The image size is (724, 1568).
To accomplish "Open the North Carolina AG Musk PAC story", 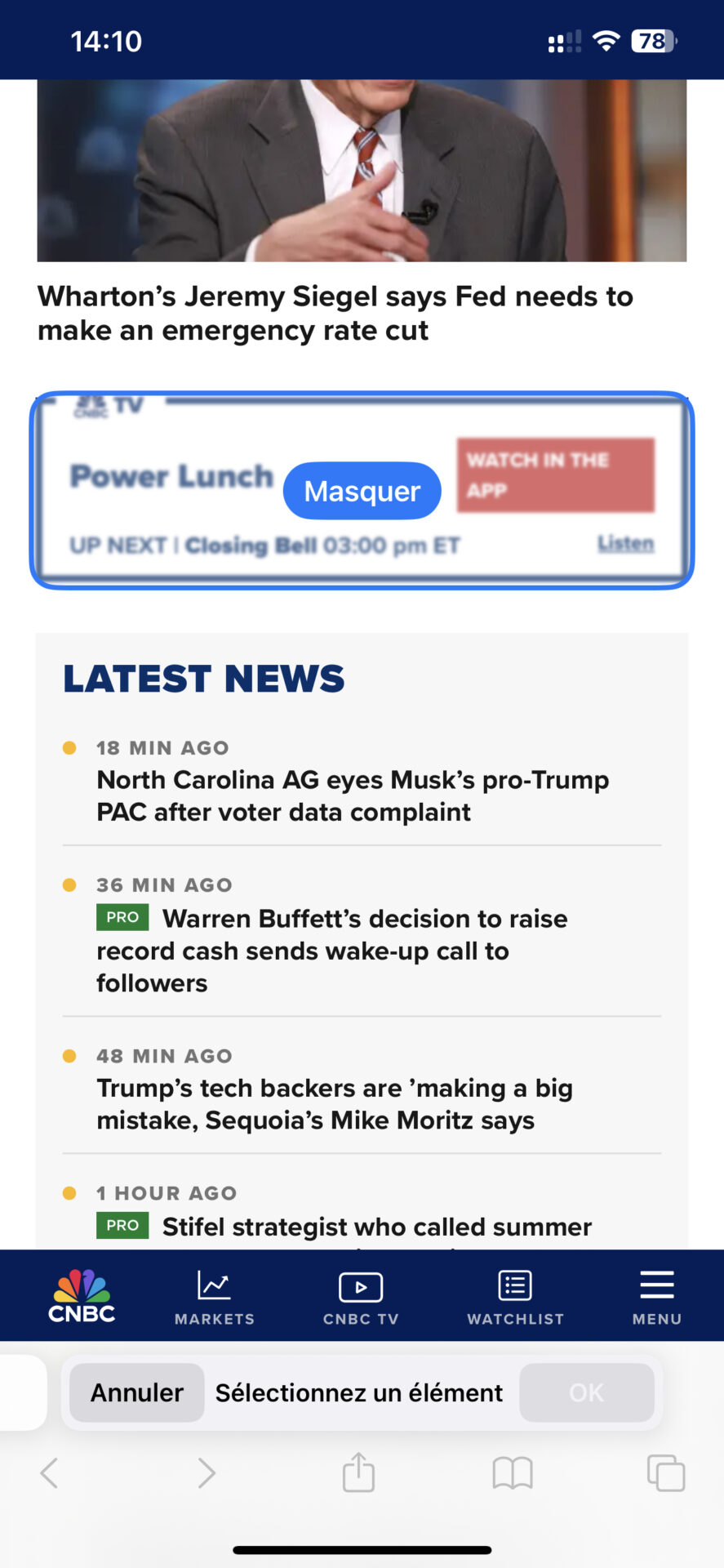I will 353,795.
